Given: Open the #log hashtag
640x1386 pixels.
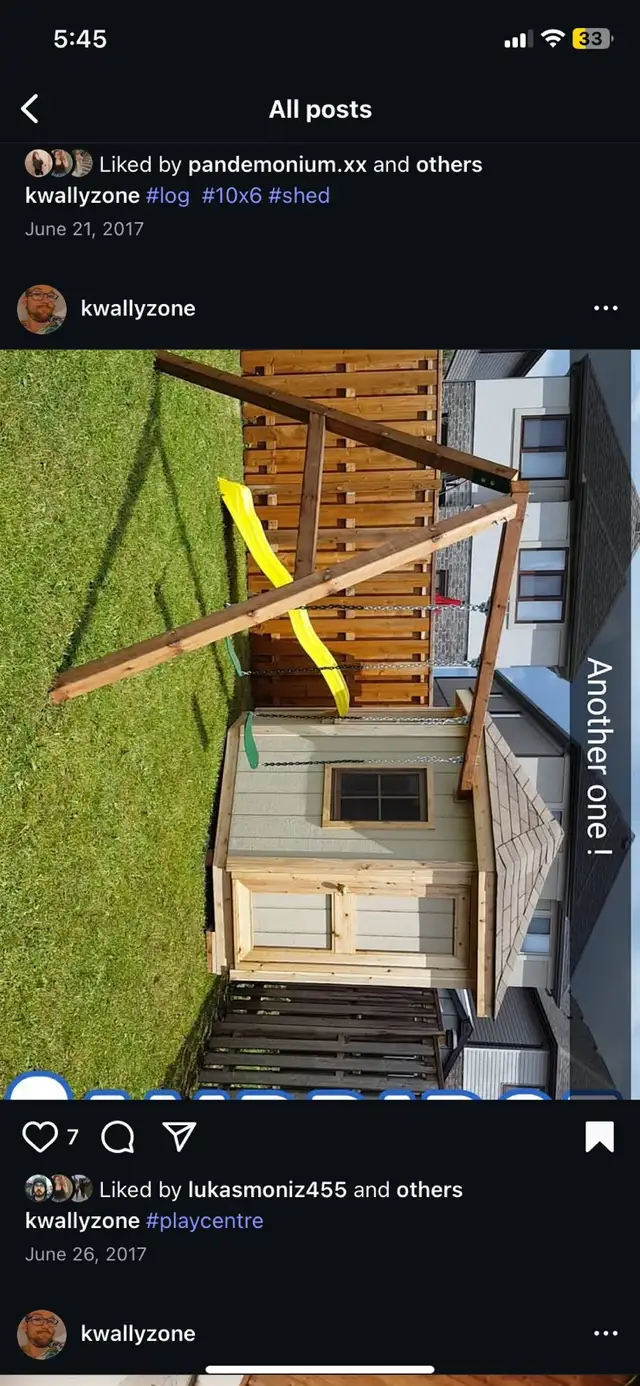Looking at the screenshot, I should pyautogui.click(x=168, y=195).
